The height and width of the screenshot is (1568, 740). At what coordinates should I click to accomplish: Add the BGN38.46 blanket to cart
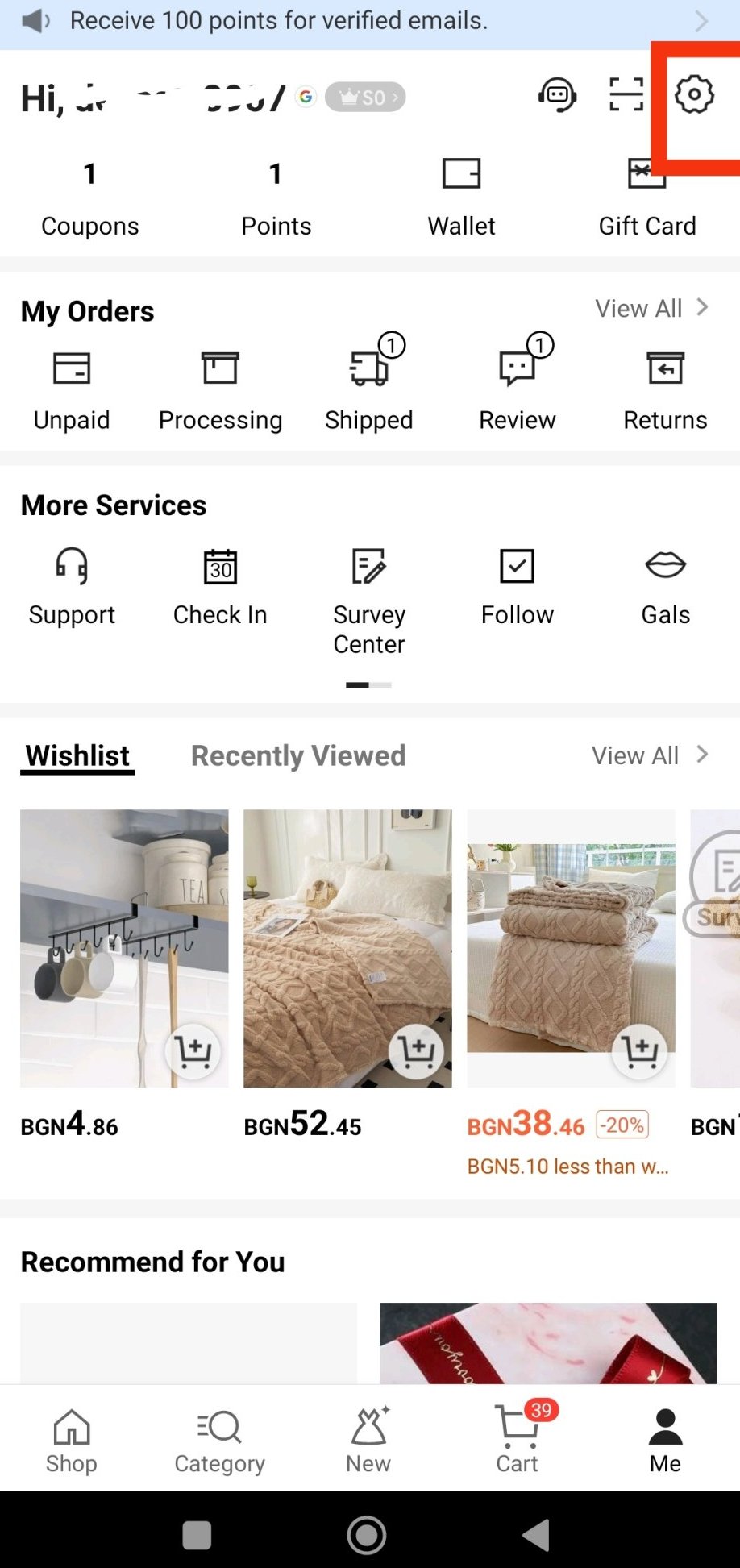(640, 1050)
